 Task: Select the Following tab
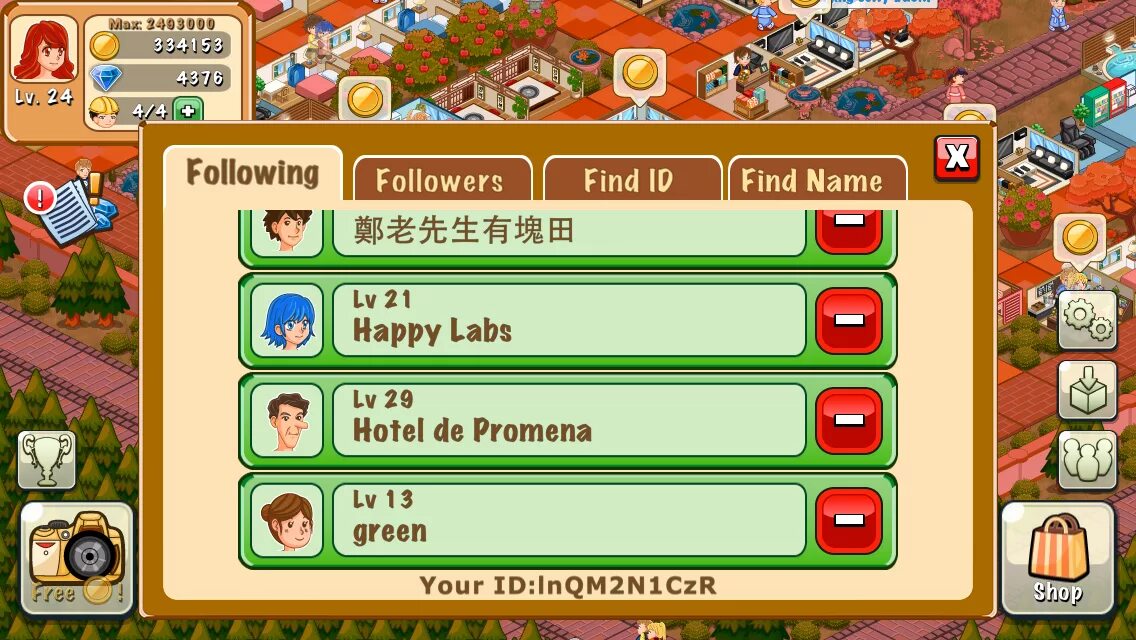coord(253,174)
